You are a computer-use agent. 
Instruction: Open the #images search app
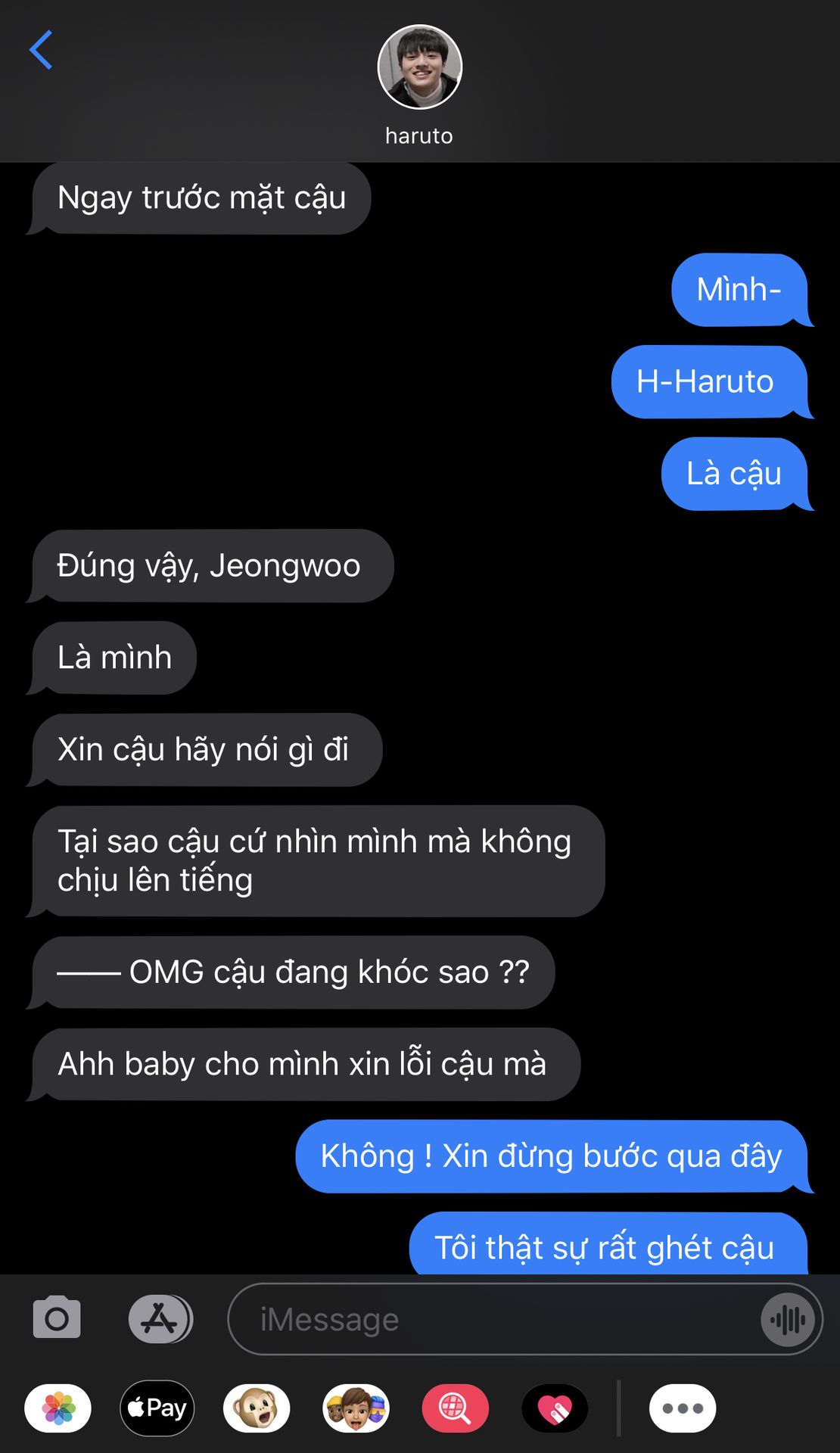coord(455,1408)
